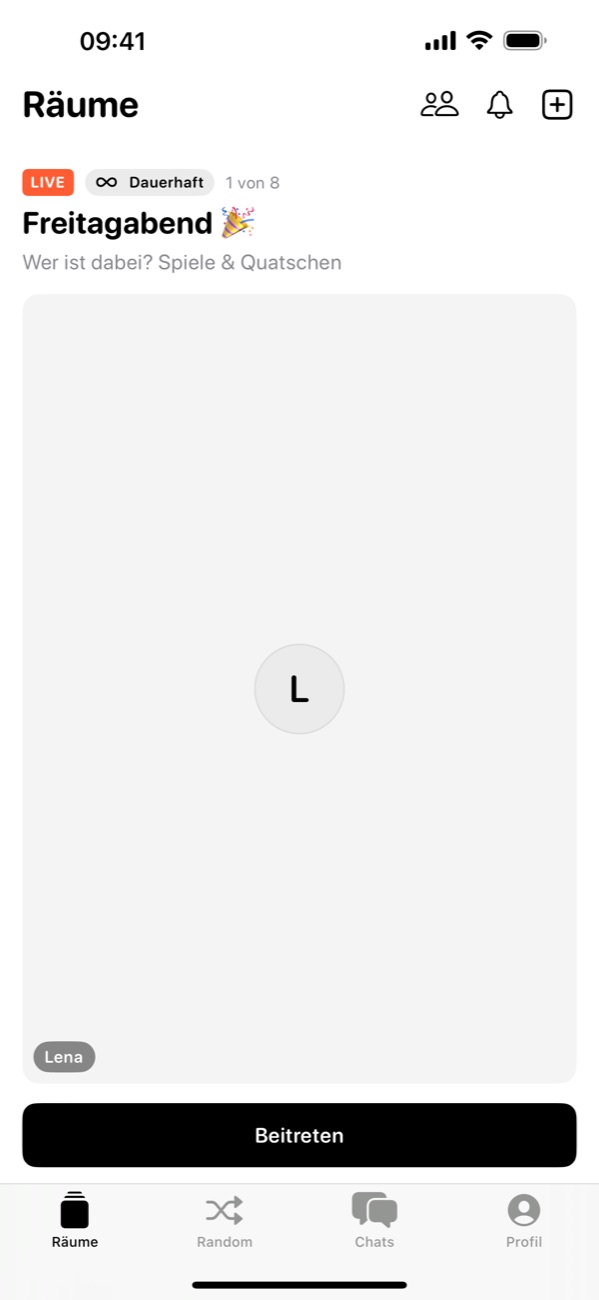Open the Freitagabend room preview card
Screen dimensions: 599x1300
(299, 688)
